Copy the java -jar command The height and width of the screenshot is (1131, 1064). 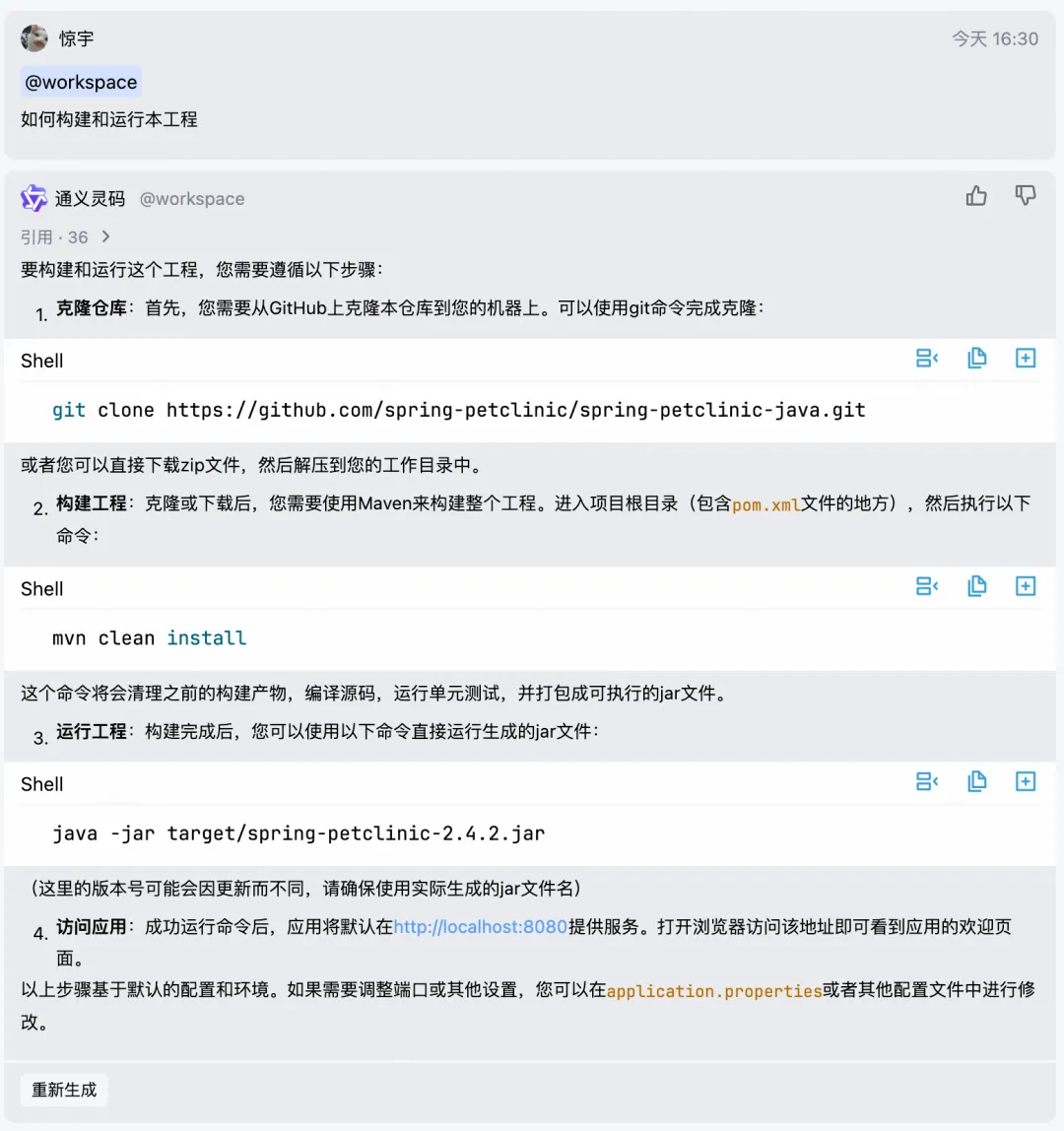976,781
